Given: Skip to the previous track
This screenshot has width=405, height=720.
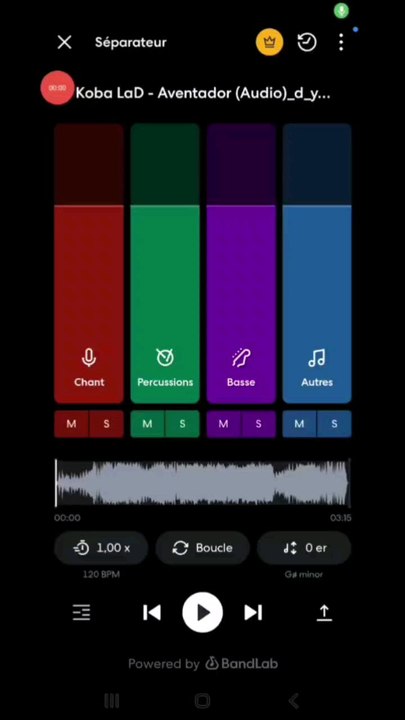Looking at the screenshot, I should [x=152, y=613].
